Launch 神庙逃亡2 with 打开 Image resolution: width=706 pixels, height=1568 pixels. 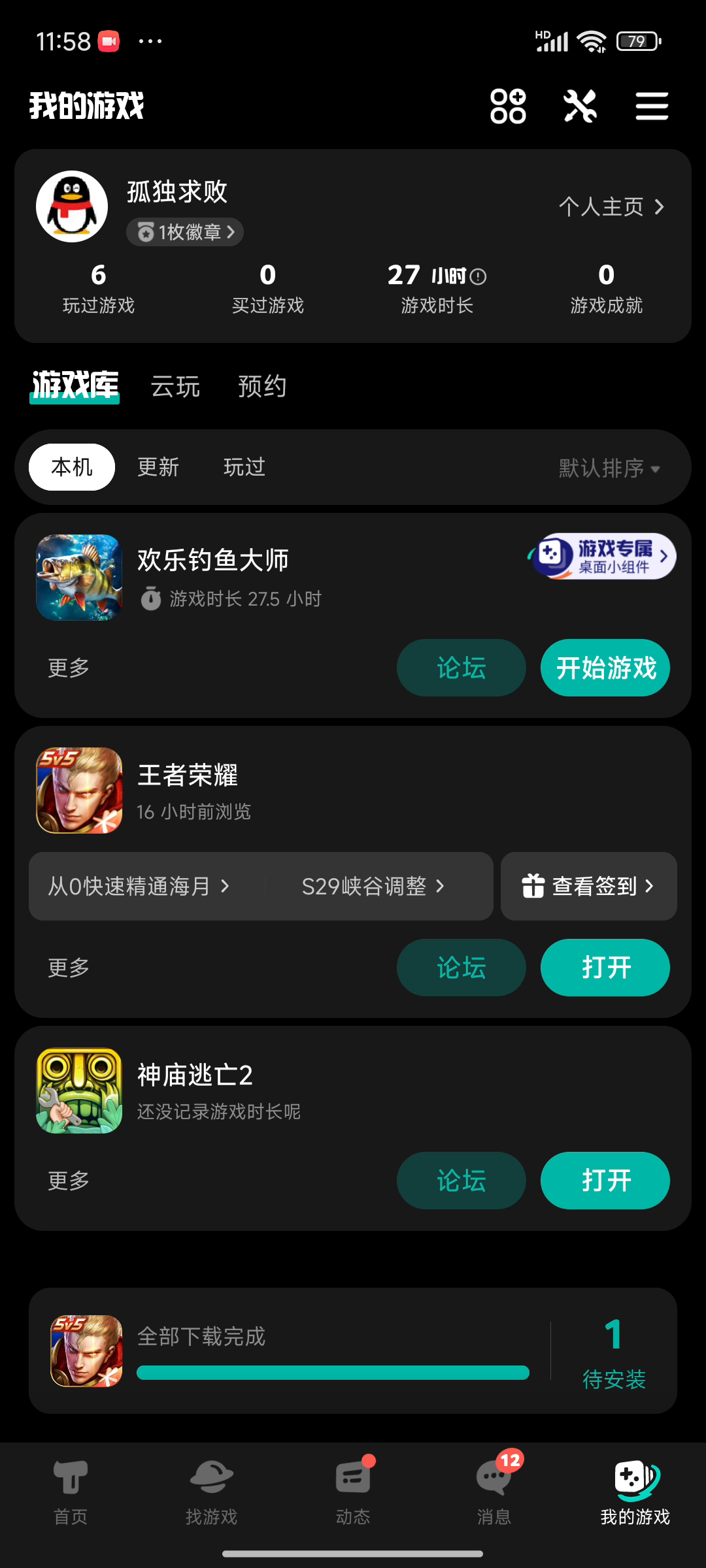pyautogui.click(x=605, y=1181)
